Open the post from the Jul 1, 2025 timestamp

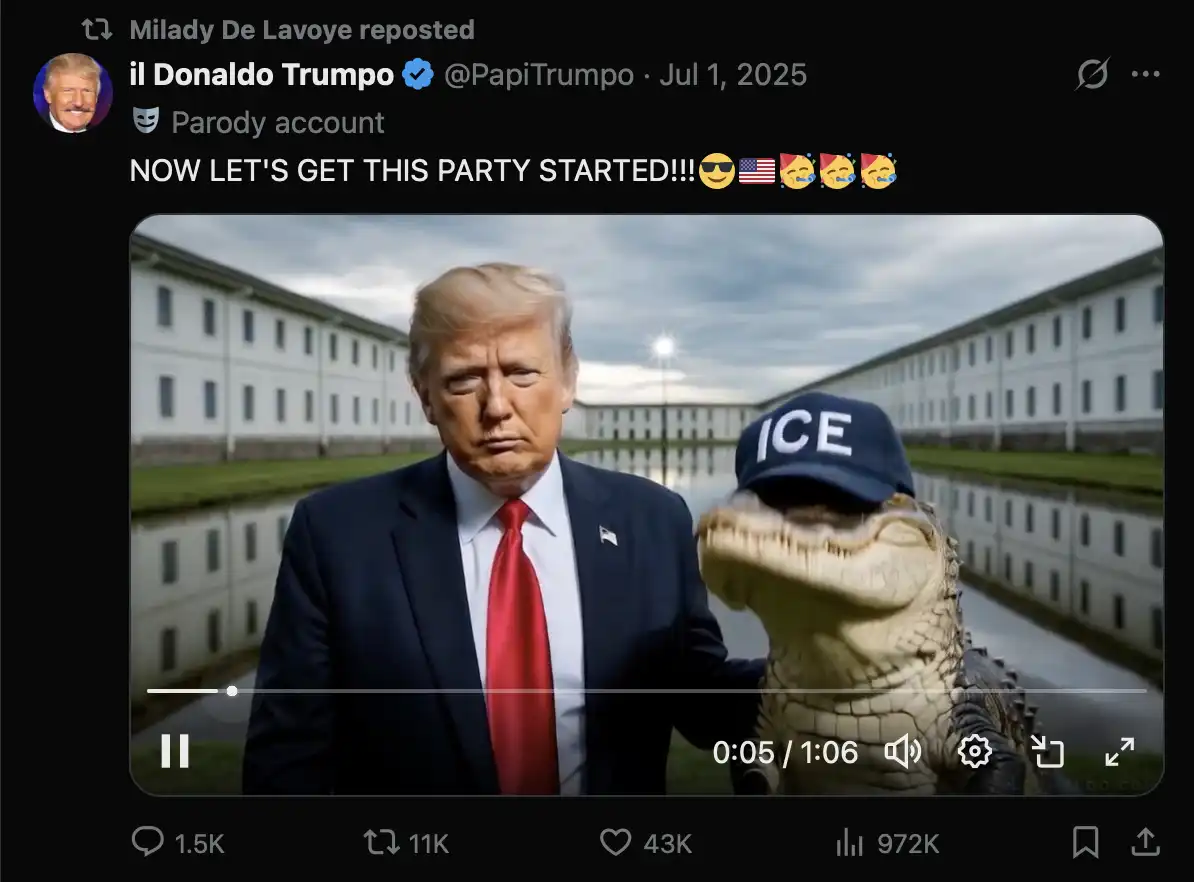(x=733, y=75)
